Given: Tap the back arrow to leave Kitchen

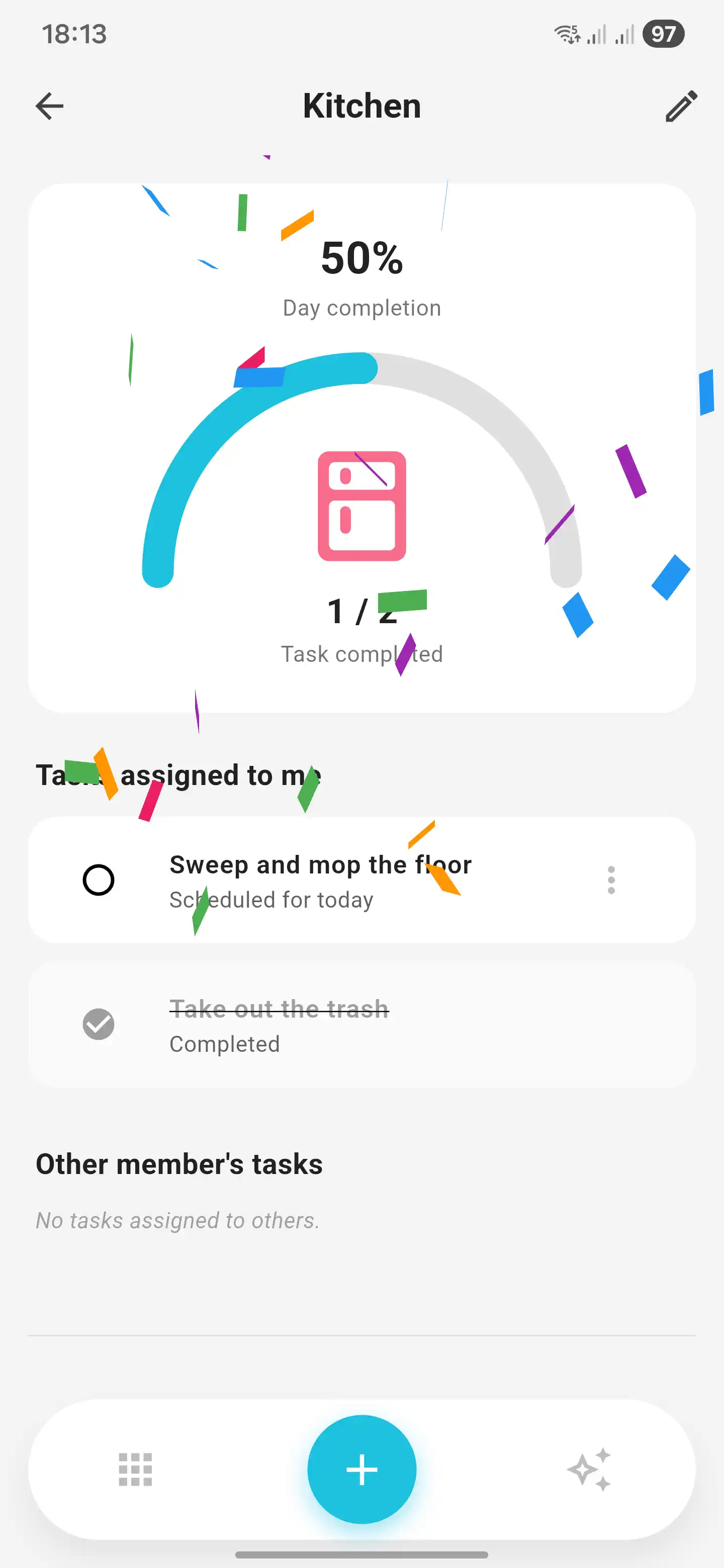Looking at the screenshot, I should pos(49,106).
